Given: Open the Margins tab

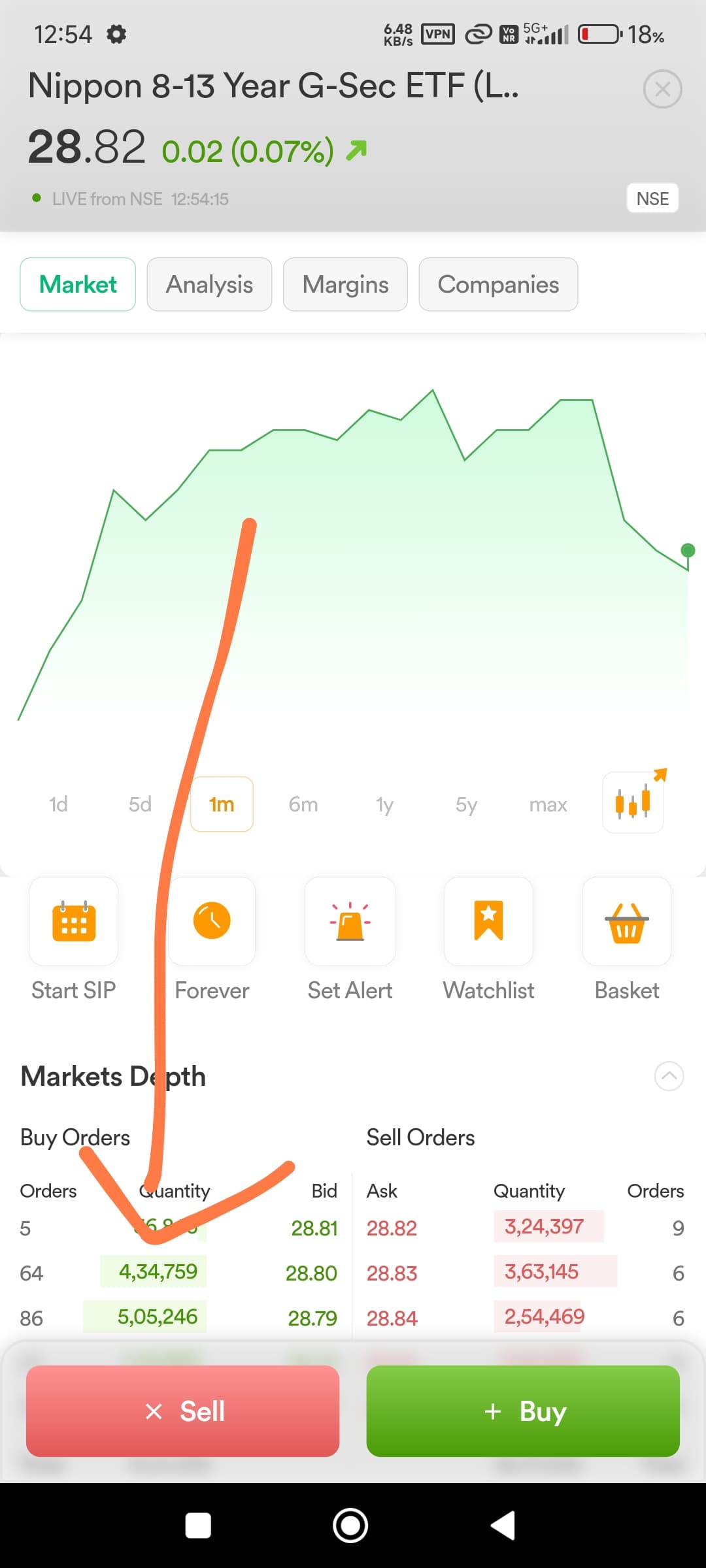Looking at the screenshot, I should (345, 284).
